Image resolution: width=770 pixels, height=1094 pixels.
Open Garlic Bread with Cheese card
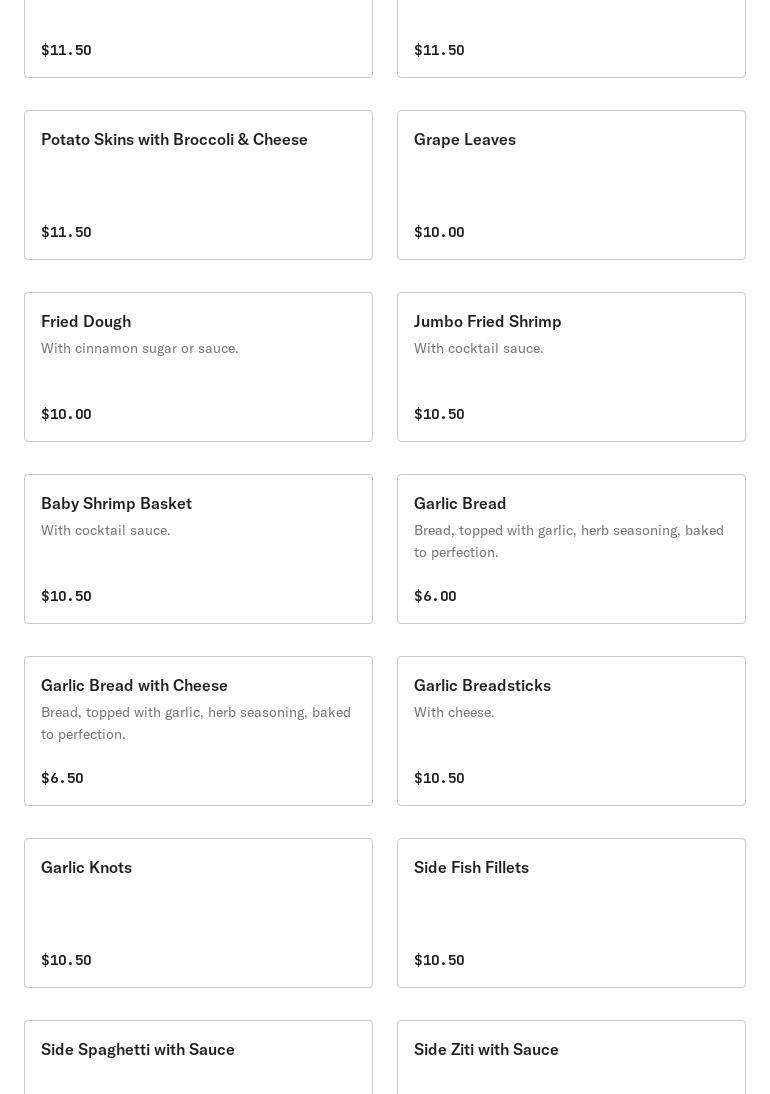[x=198, y=731]
